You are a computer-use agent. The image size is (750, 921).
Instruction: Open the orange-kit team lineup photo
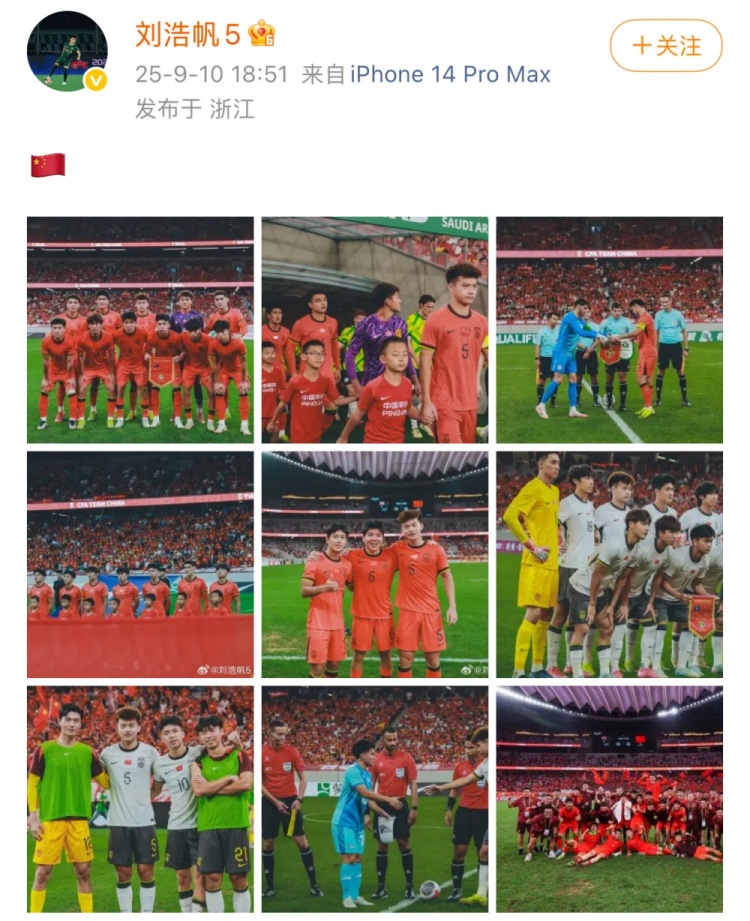tap(140, 330)
